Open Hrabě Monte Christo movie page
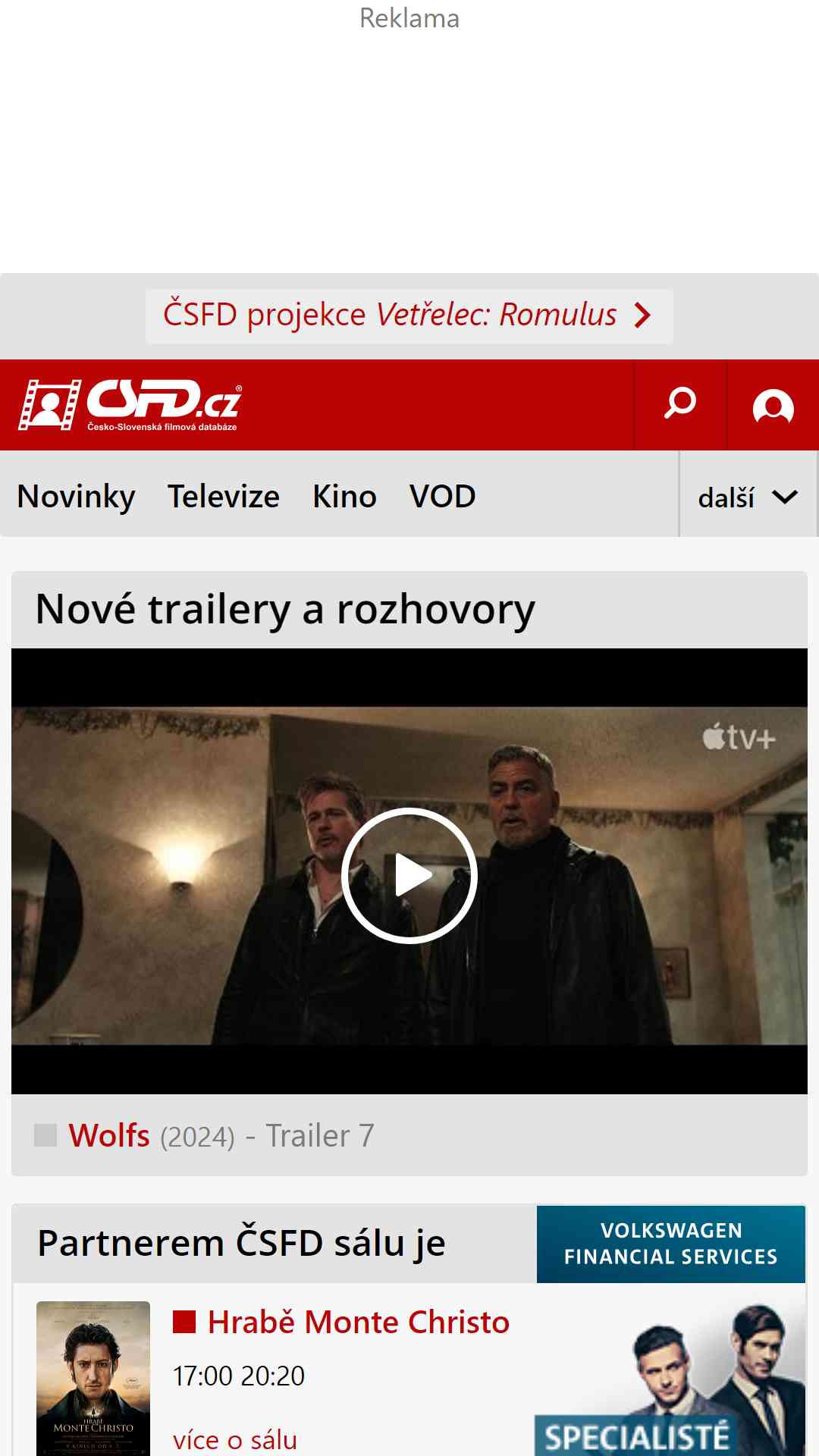Viewport: 819px width, 1456px height. pos(358,1322)
